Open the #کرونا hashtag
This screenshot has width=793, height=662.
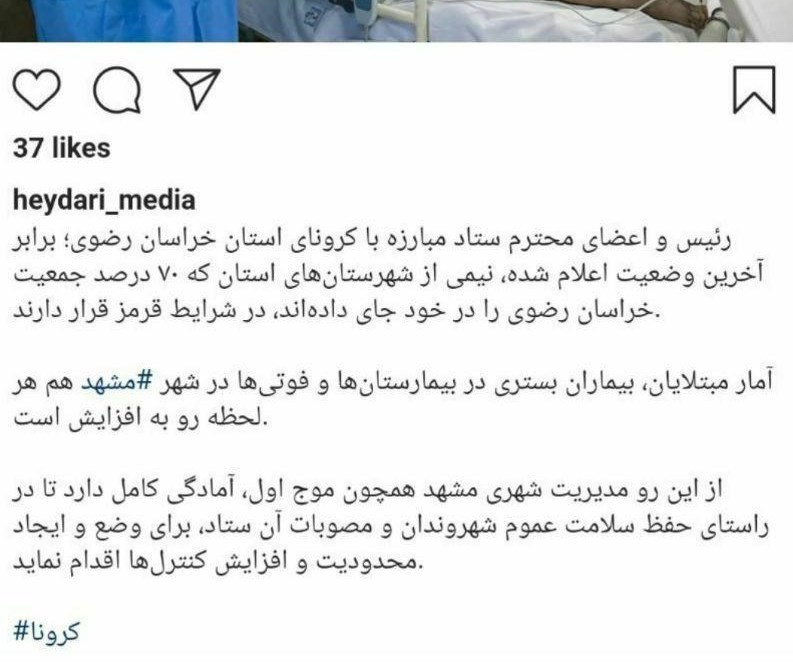(46, 633)
